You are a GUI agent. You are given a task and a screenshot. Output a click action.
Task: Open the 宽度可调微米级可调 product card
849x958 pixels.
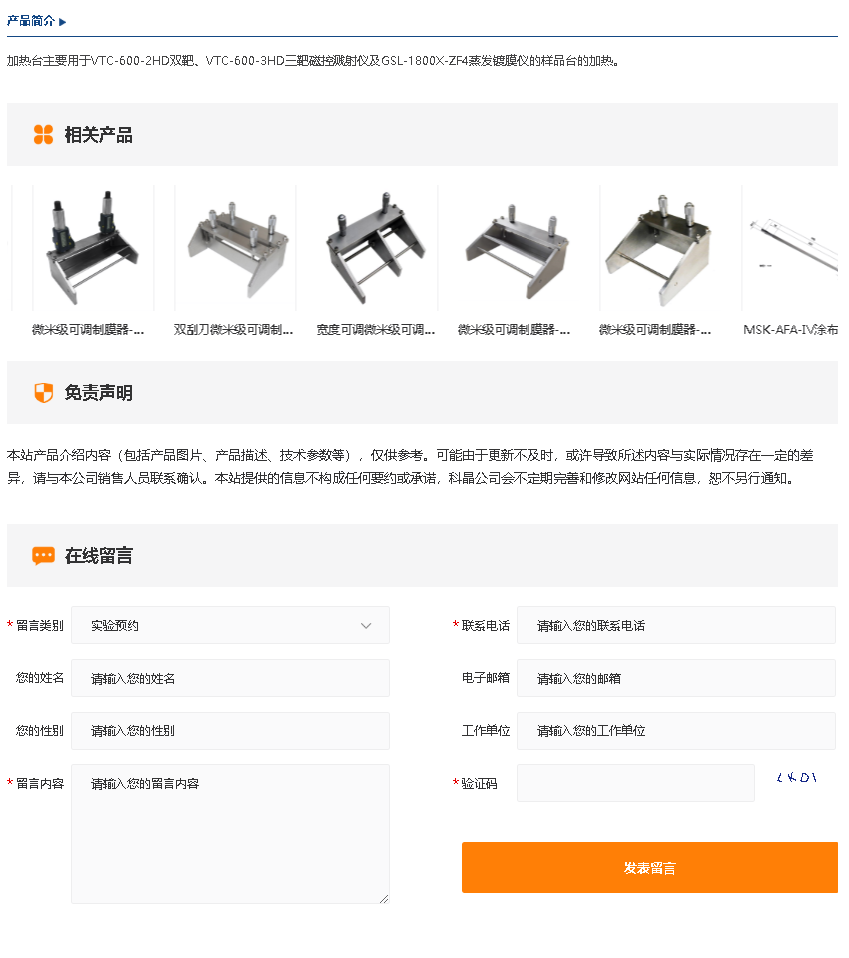tap(376, 260)
